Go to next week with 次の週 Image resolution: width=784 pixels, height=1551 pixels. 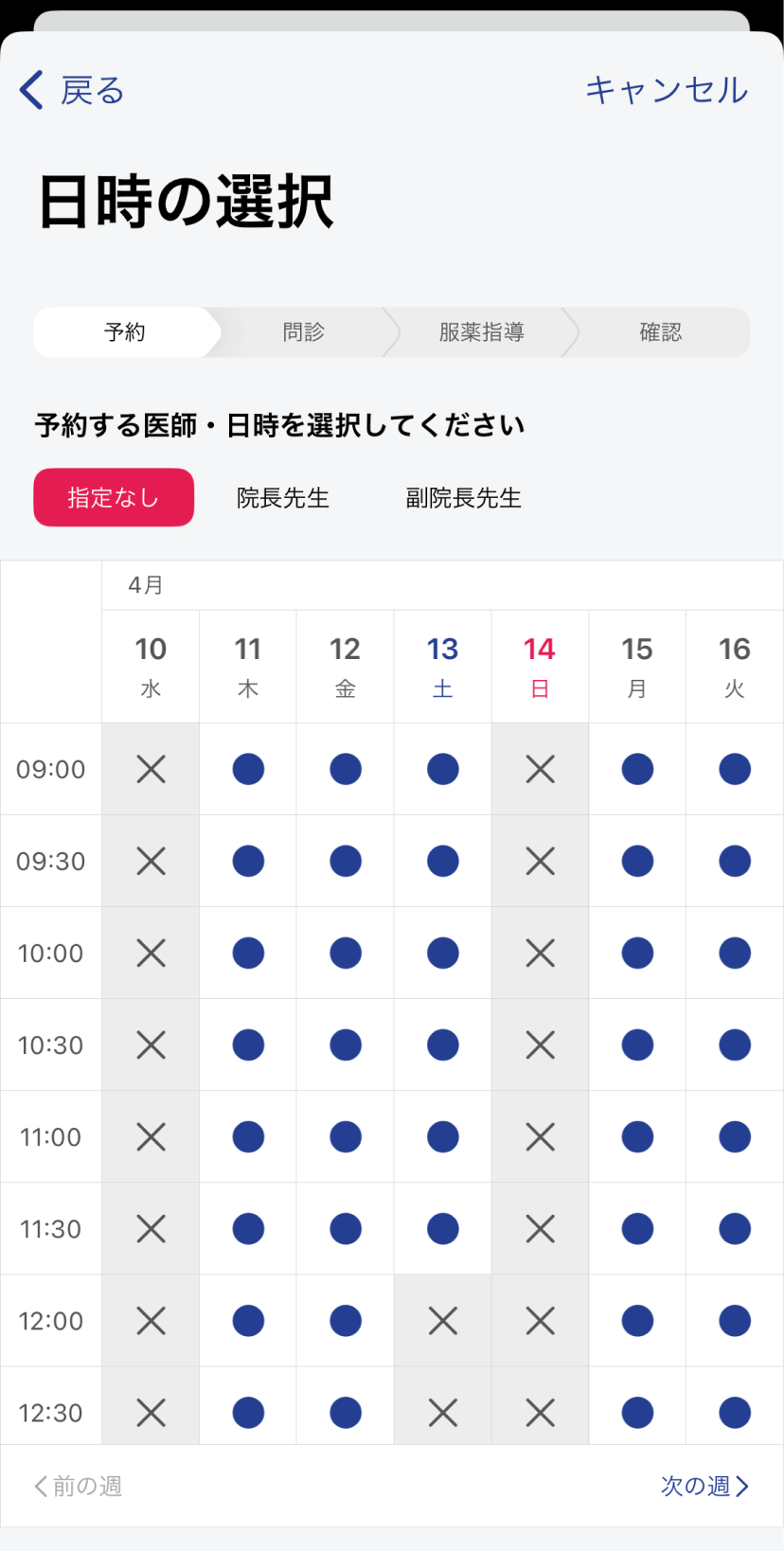pos(704,1486)
